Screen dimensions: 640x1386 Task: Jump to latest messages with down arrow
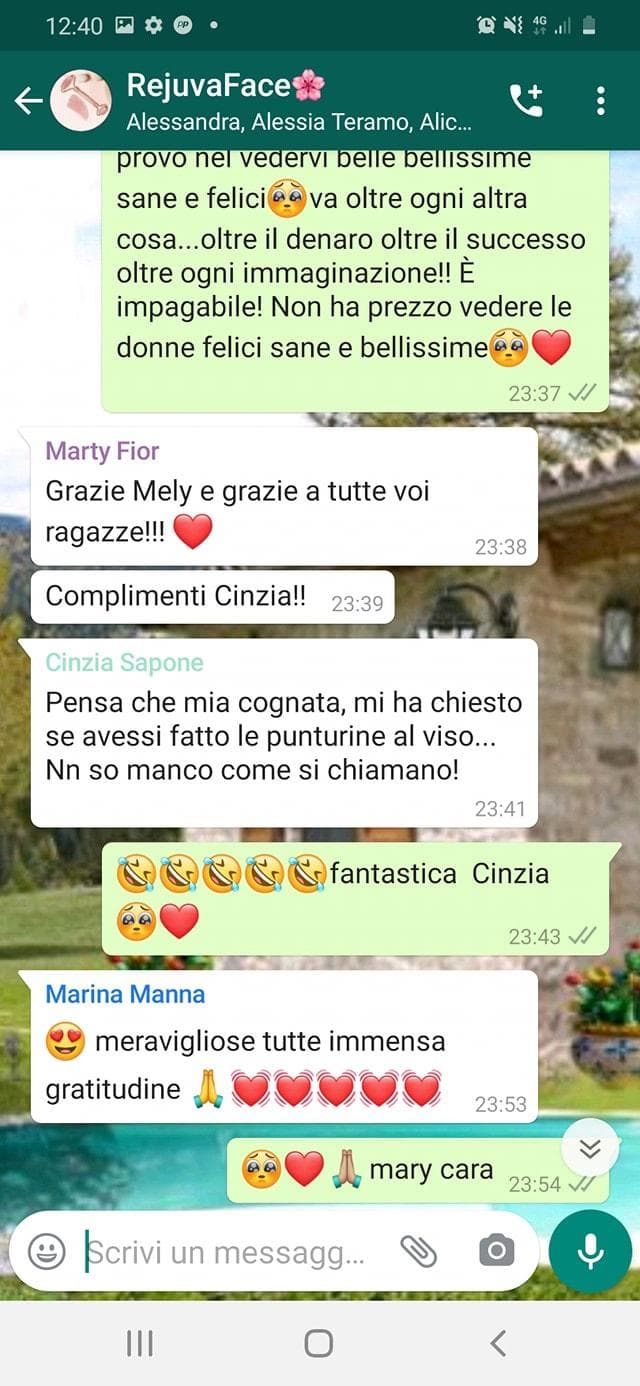coord(590,1149)
